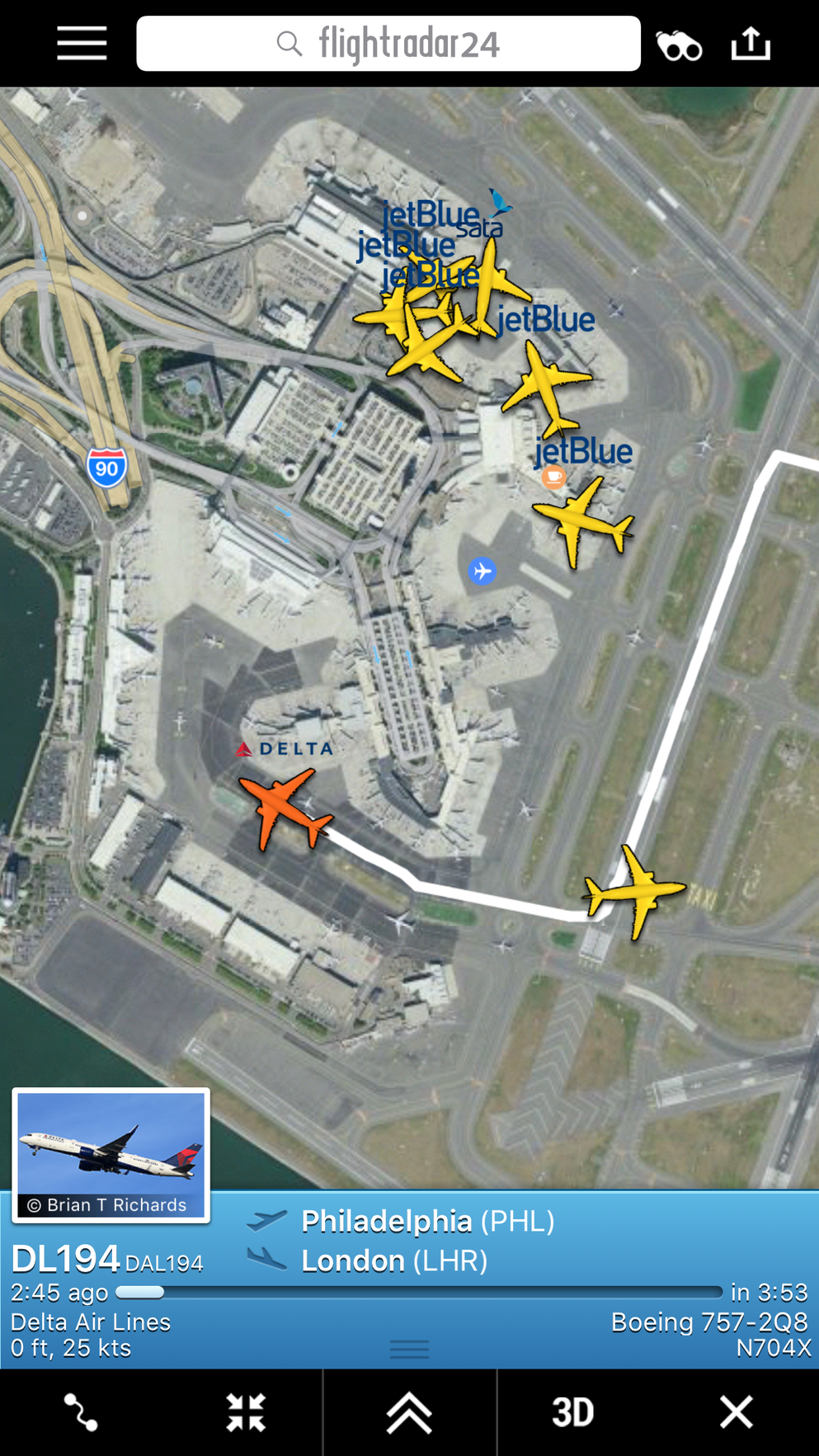
Task: Center map on the tracked flight
Action: (x=245, y=1412)
